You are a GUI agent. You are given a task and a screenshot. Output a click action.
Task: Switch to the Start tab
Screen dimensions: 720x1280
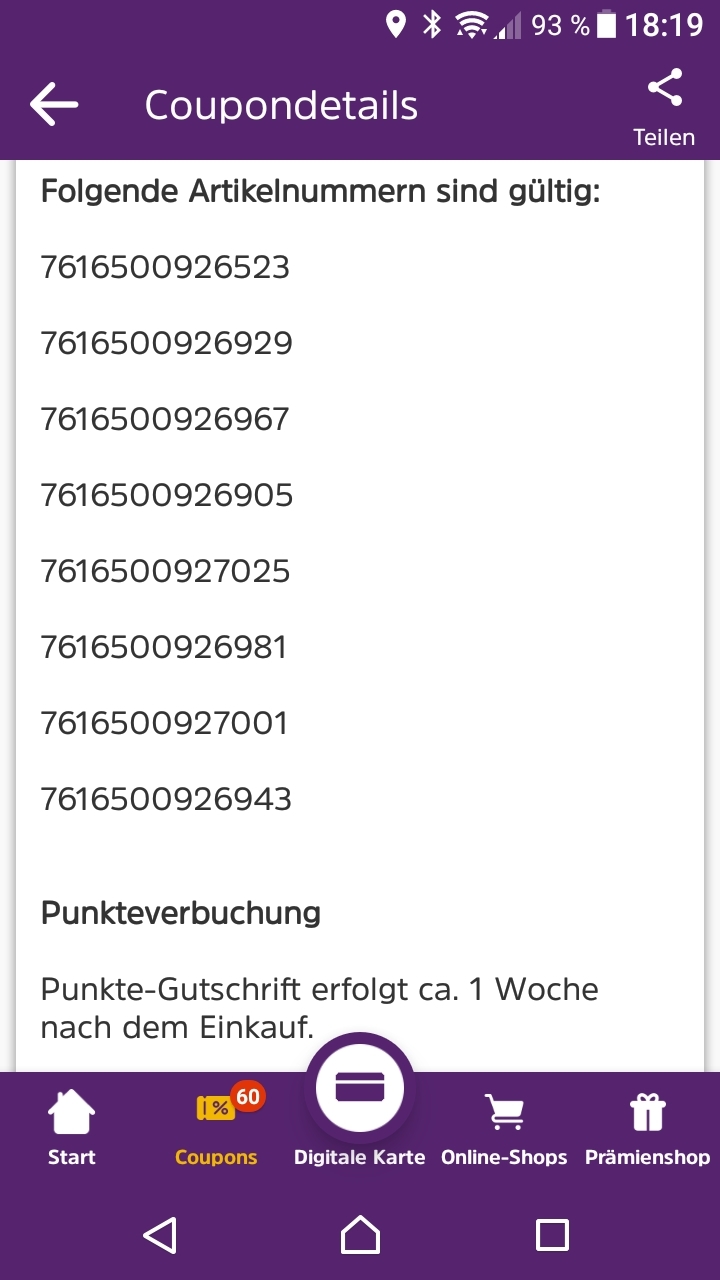pos(72,1128)
